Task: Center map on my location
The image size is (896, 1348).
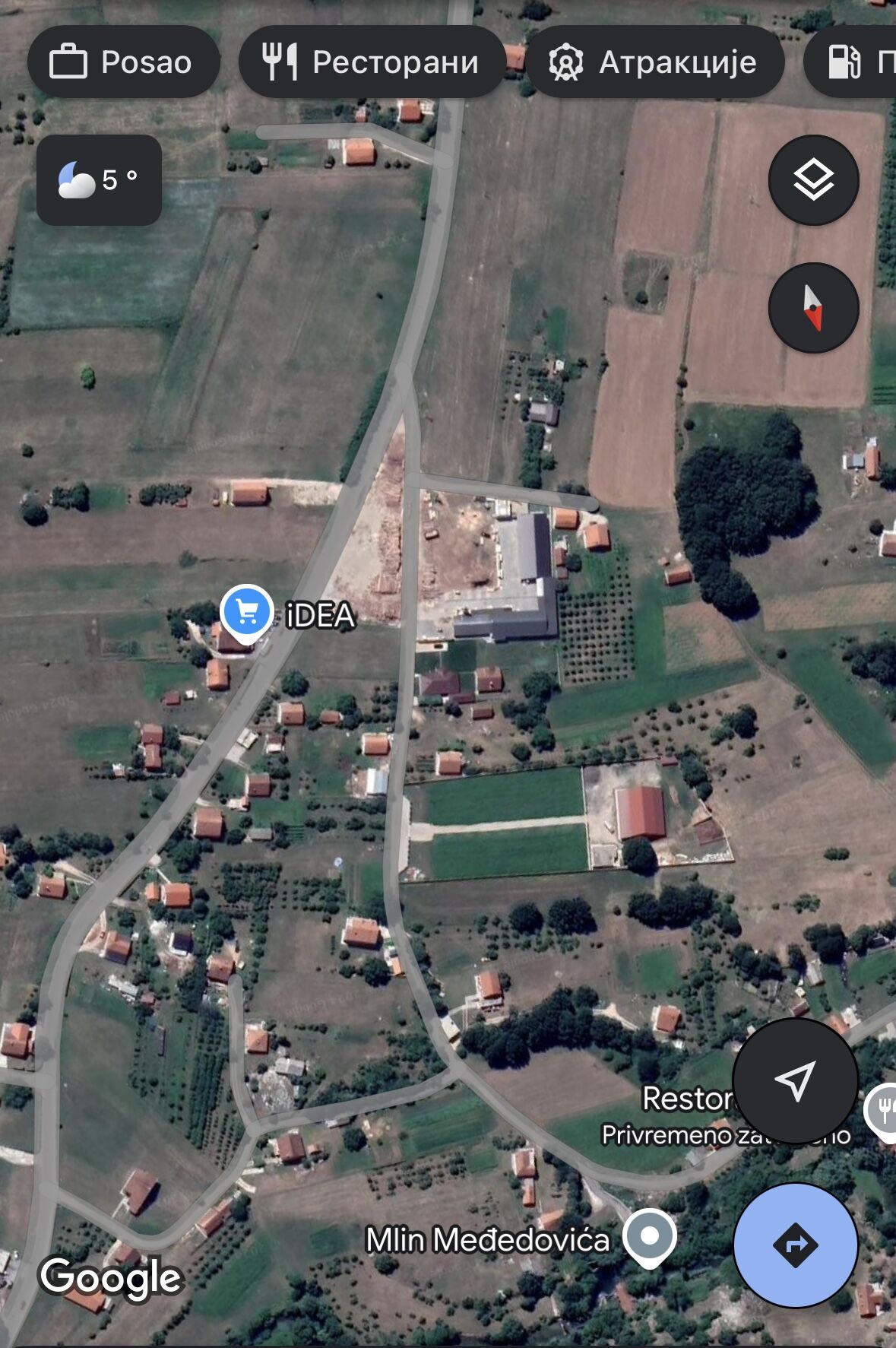Action: 795,1080
